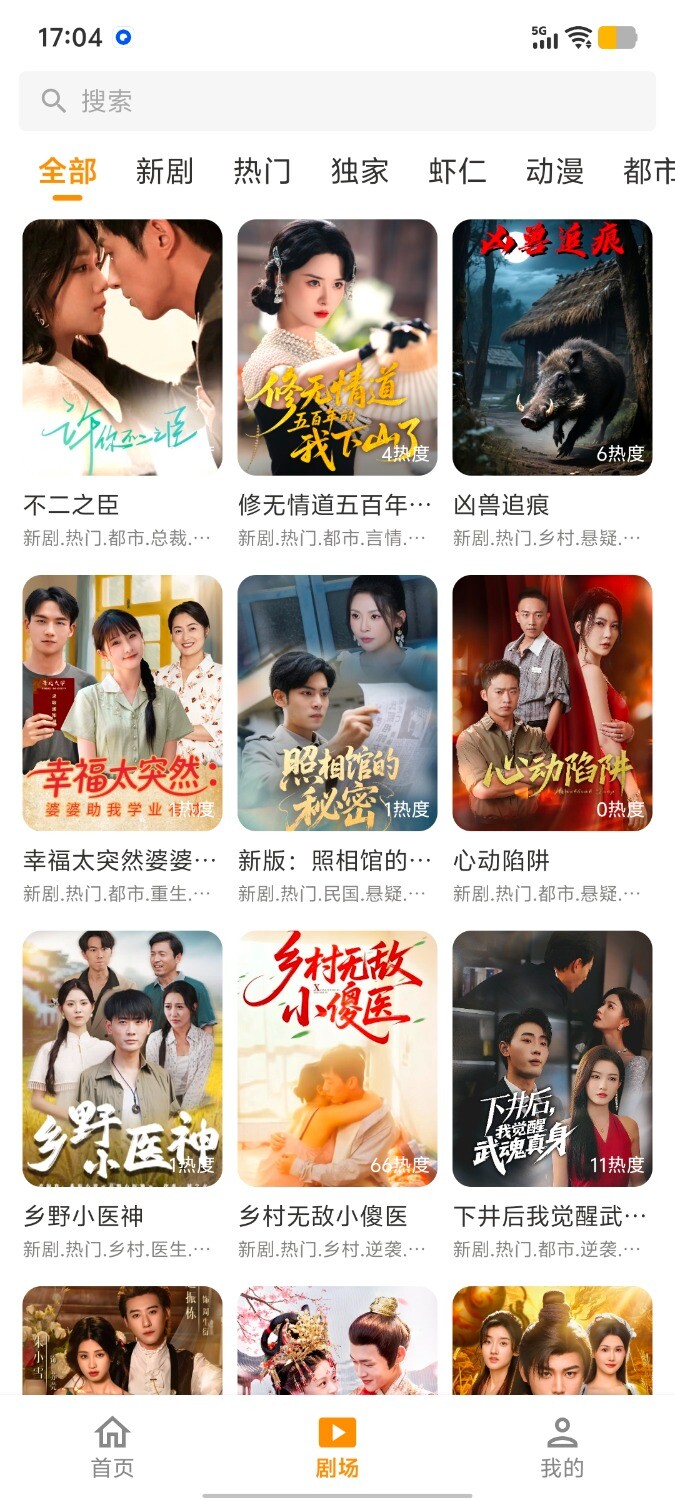Open the drama 不二之臣

pyautogui.click(x=122, y=347)
